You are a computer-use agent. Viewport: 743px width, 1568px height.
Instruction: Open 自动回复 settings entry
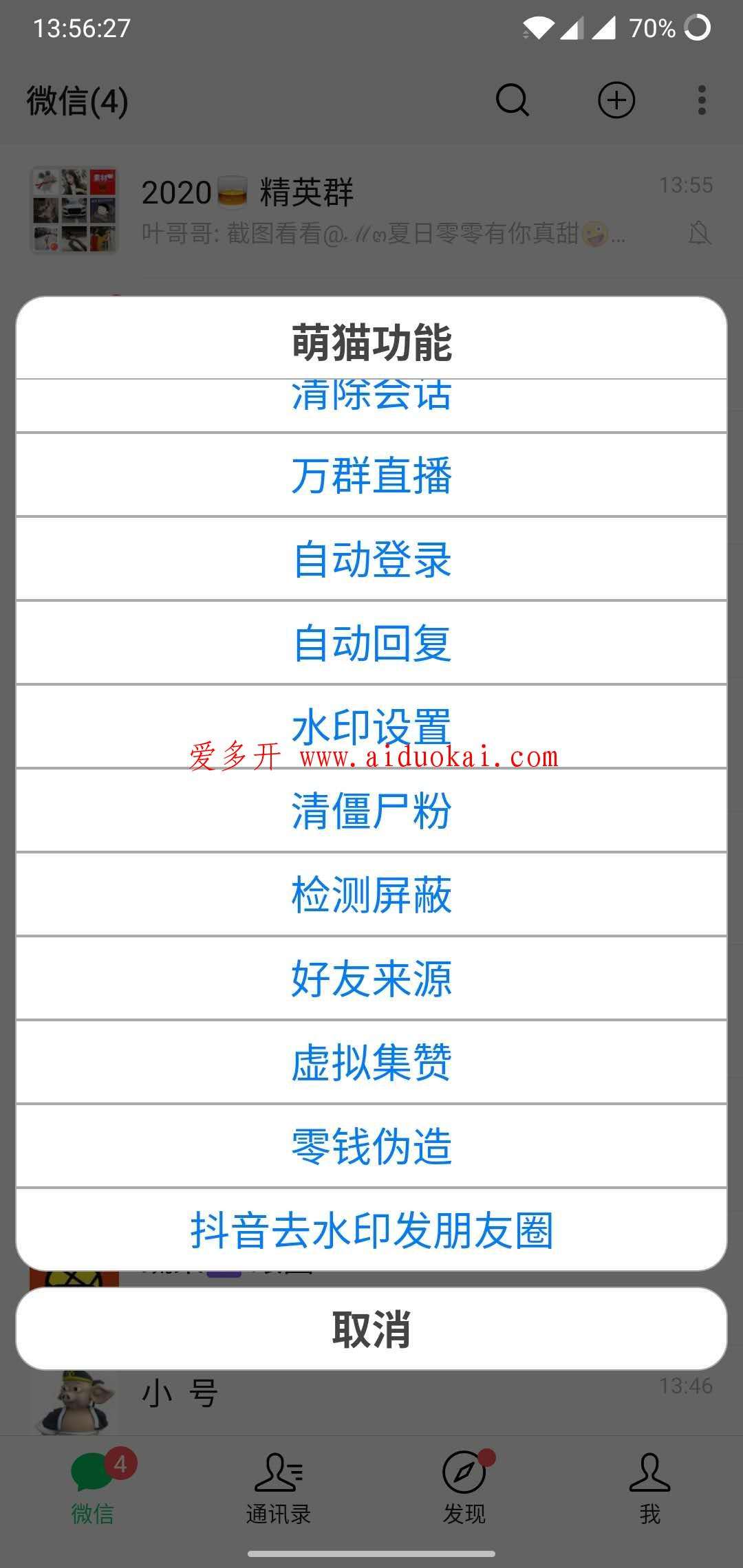(x=371, y=643)
